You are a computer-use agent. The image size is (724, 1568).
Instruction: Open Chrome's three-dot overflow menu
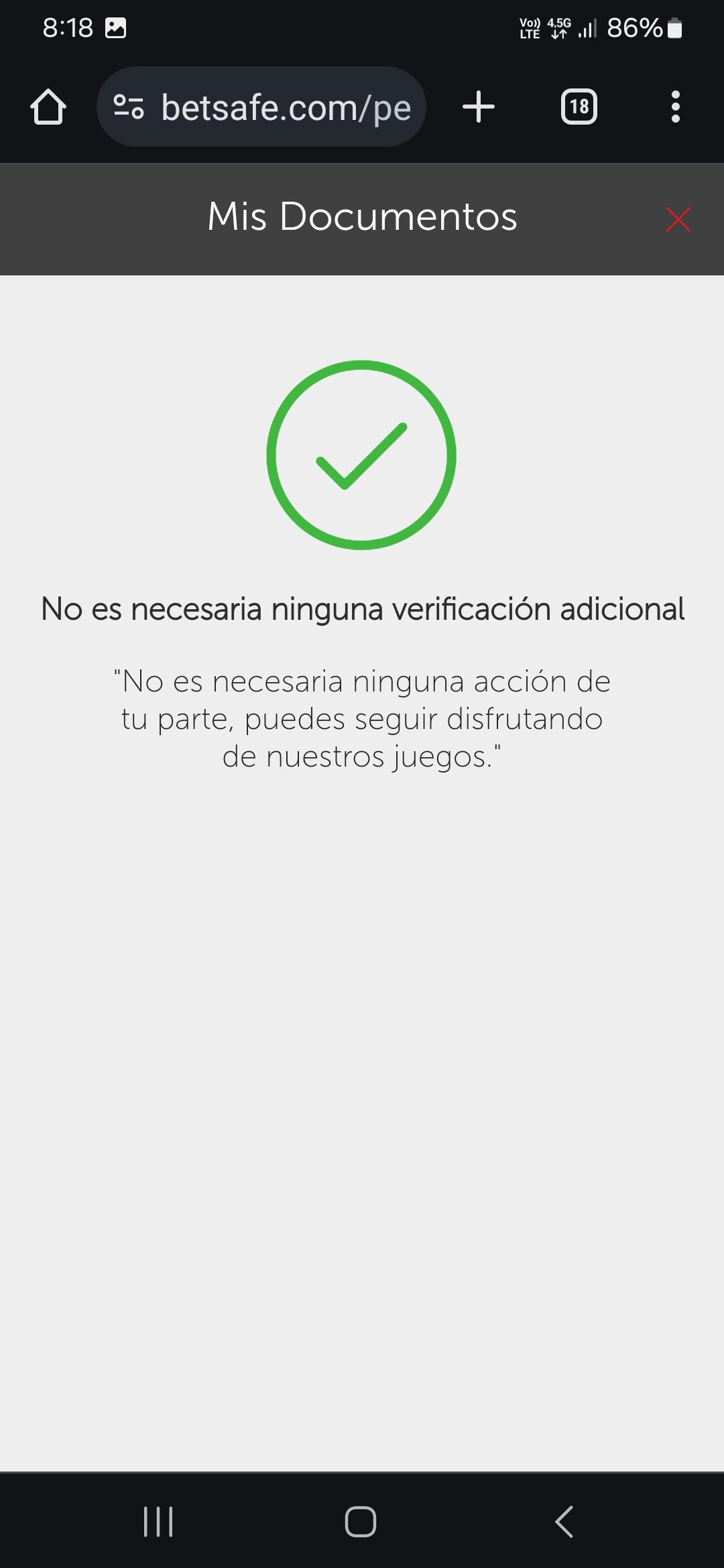[675, 107]
